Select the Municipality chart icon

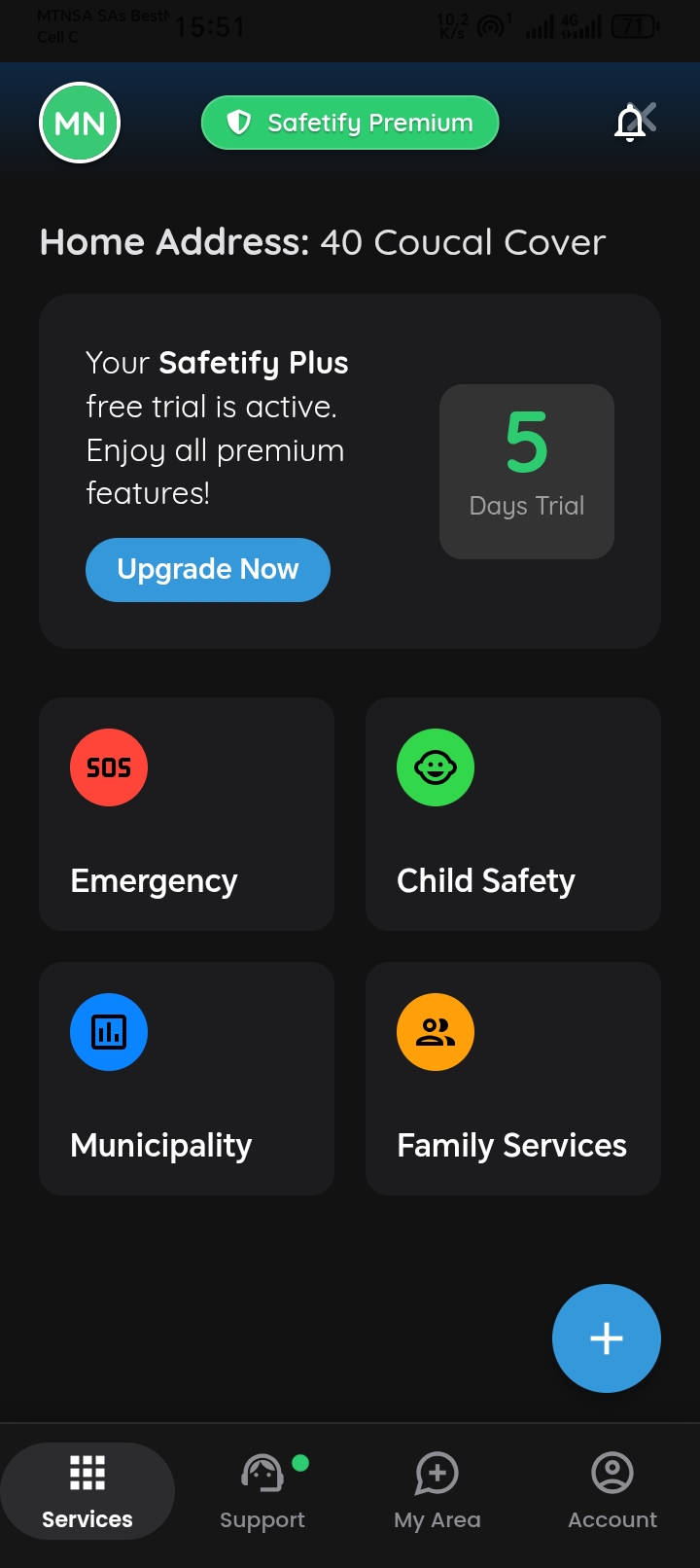pos(108,1032)
